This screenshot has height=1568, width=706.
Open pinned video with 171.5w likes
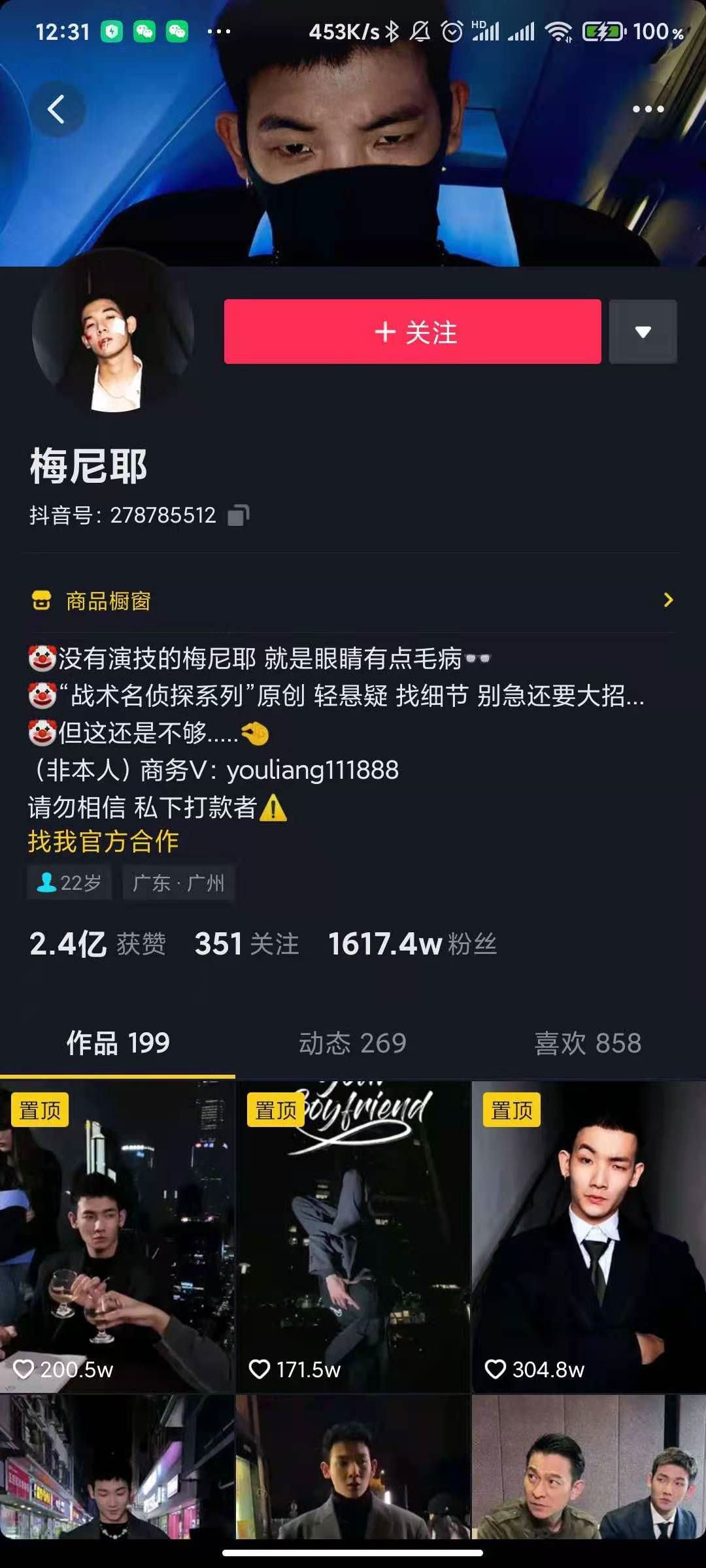point(353,1237)
